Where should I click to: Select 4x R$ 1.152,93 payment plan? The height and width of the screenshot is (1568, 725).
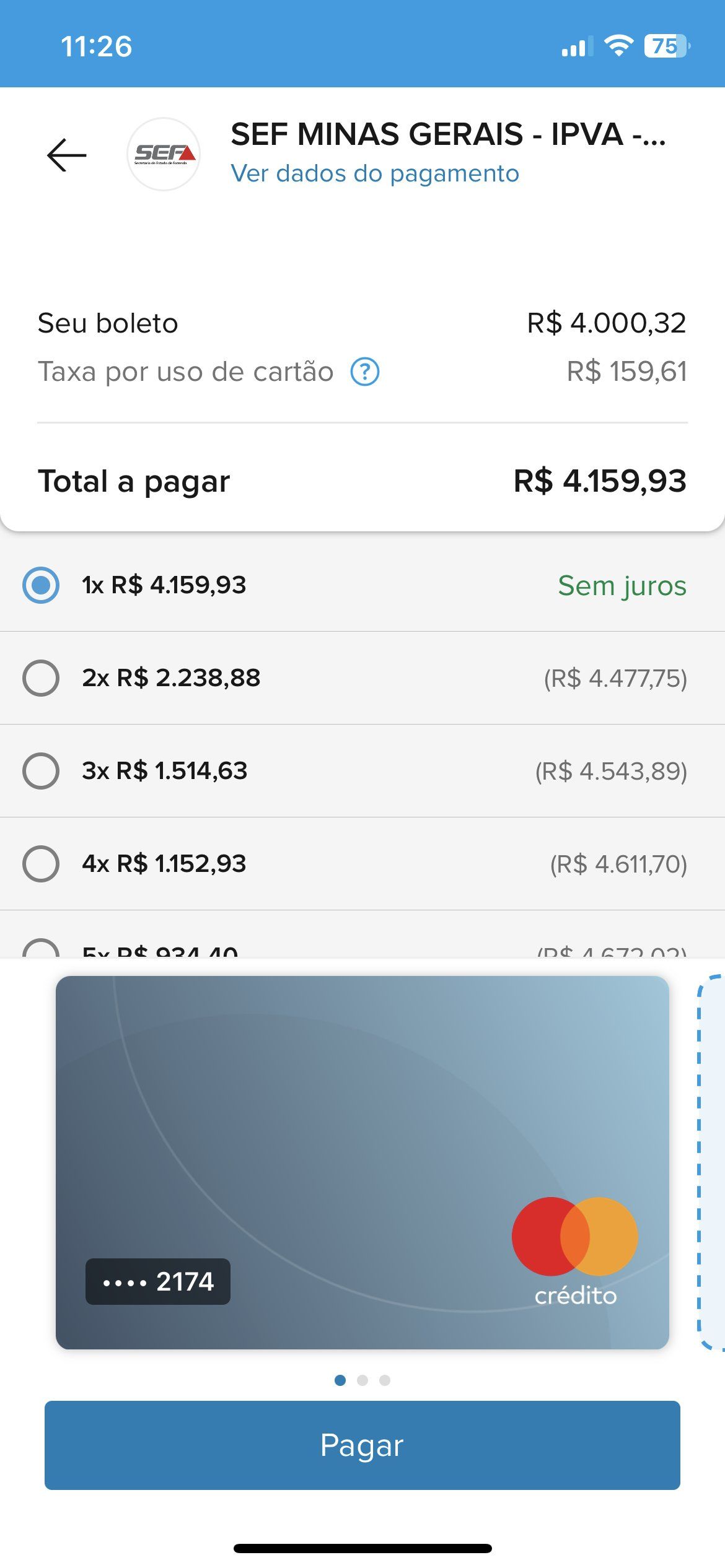362,864
